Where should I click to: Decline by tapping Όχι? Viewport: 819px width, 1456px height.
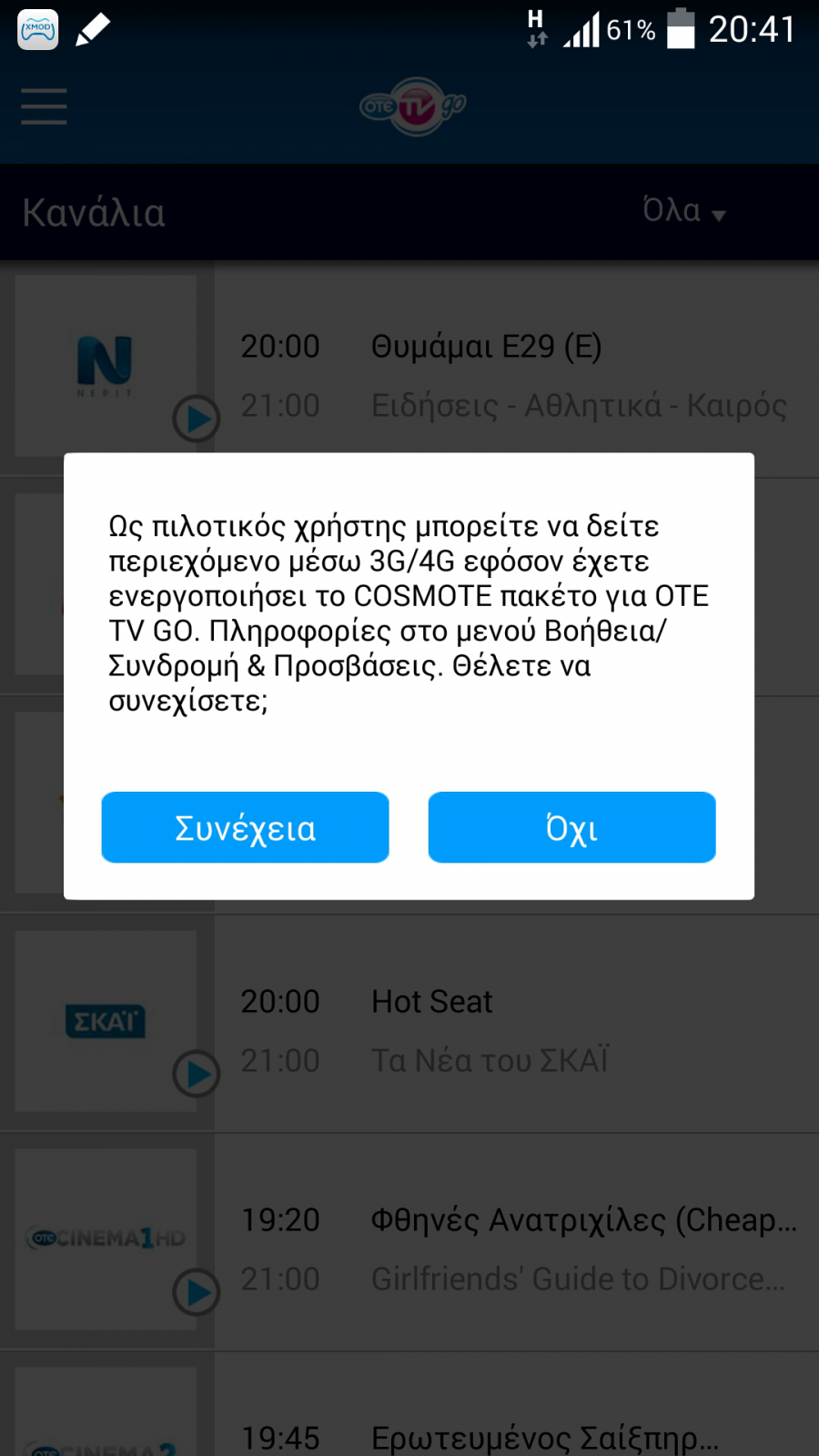tap(571, 827)
